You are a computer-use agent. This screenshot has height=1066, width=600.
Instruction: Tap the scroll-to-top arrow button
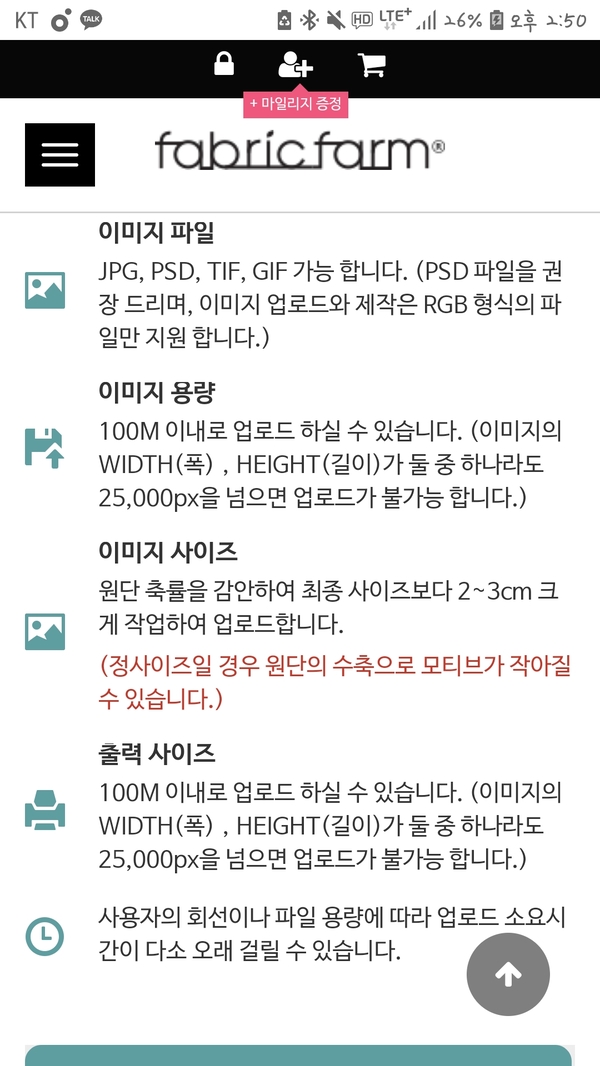point(508,975)
